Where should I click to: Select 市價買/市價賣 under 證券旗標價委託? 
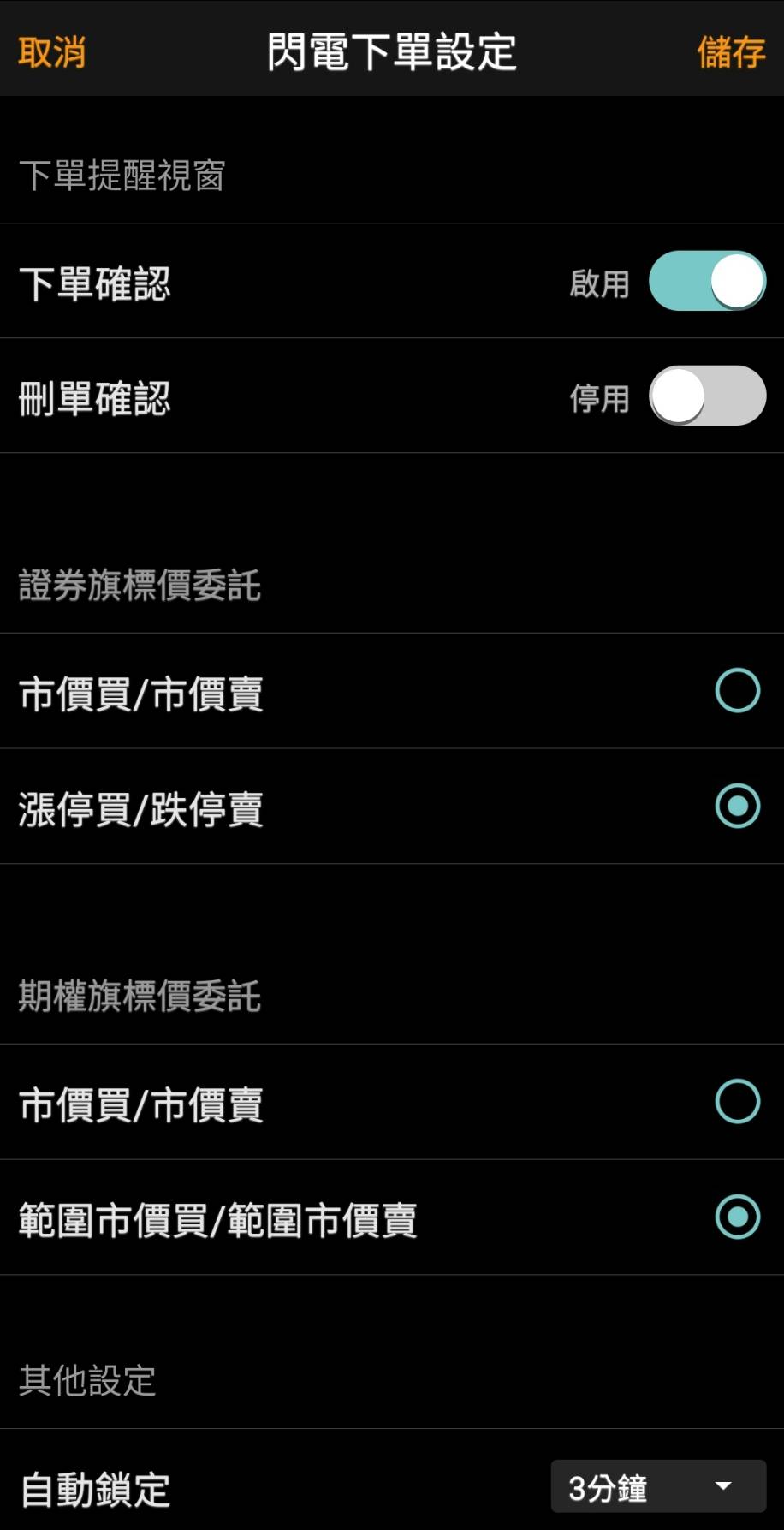click(737, 691)
